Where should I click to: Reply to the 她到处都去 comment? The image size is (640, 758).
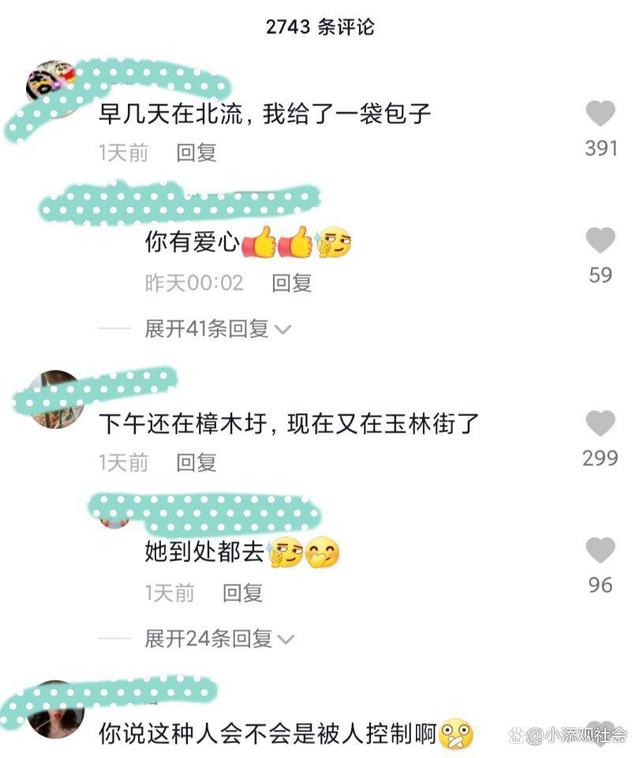coord(242,593)
